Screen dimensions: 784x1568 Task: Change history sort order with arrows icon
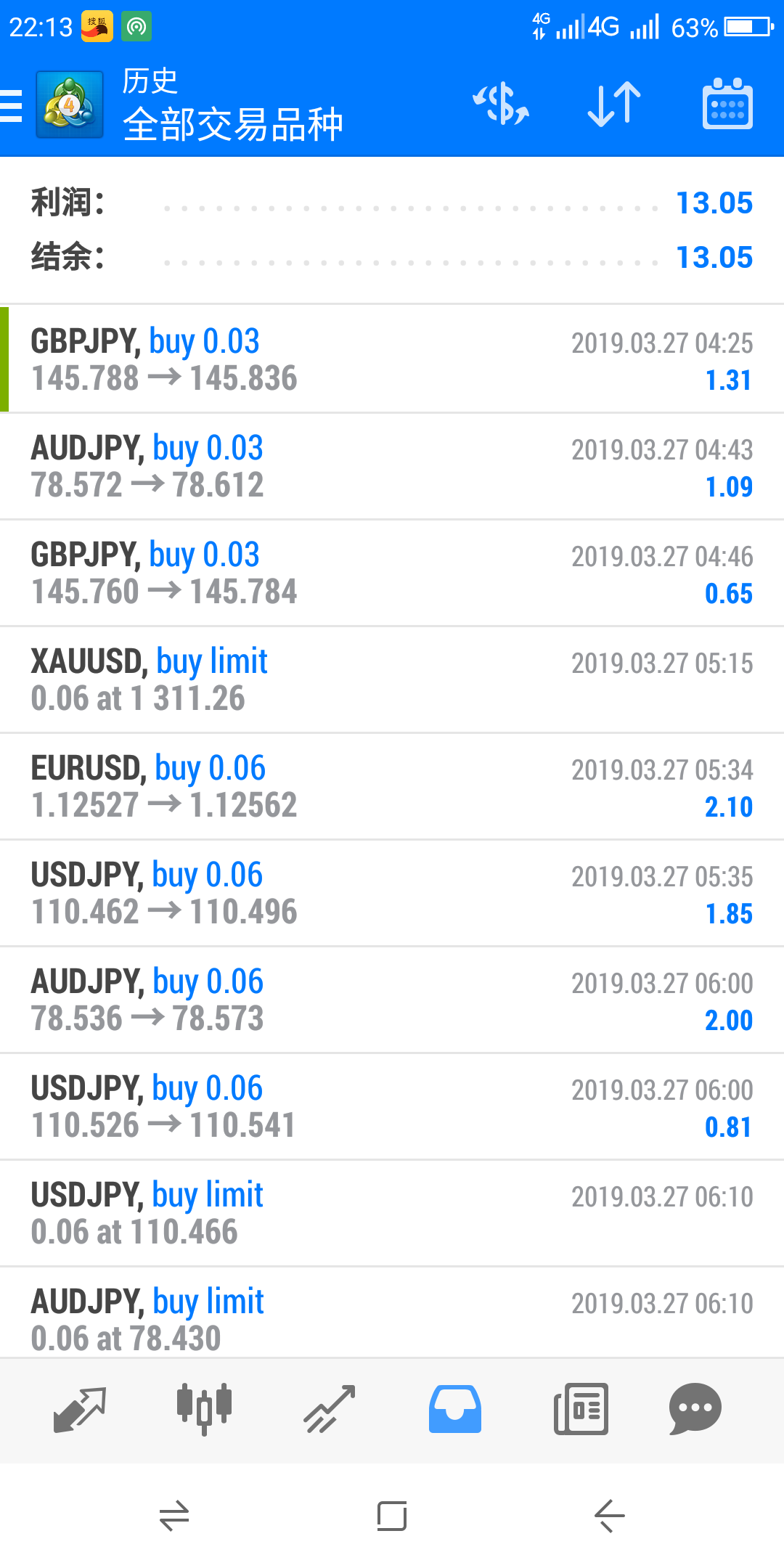(x=614, y=104)
